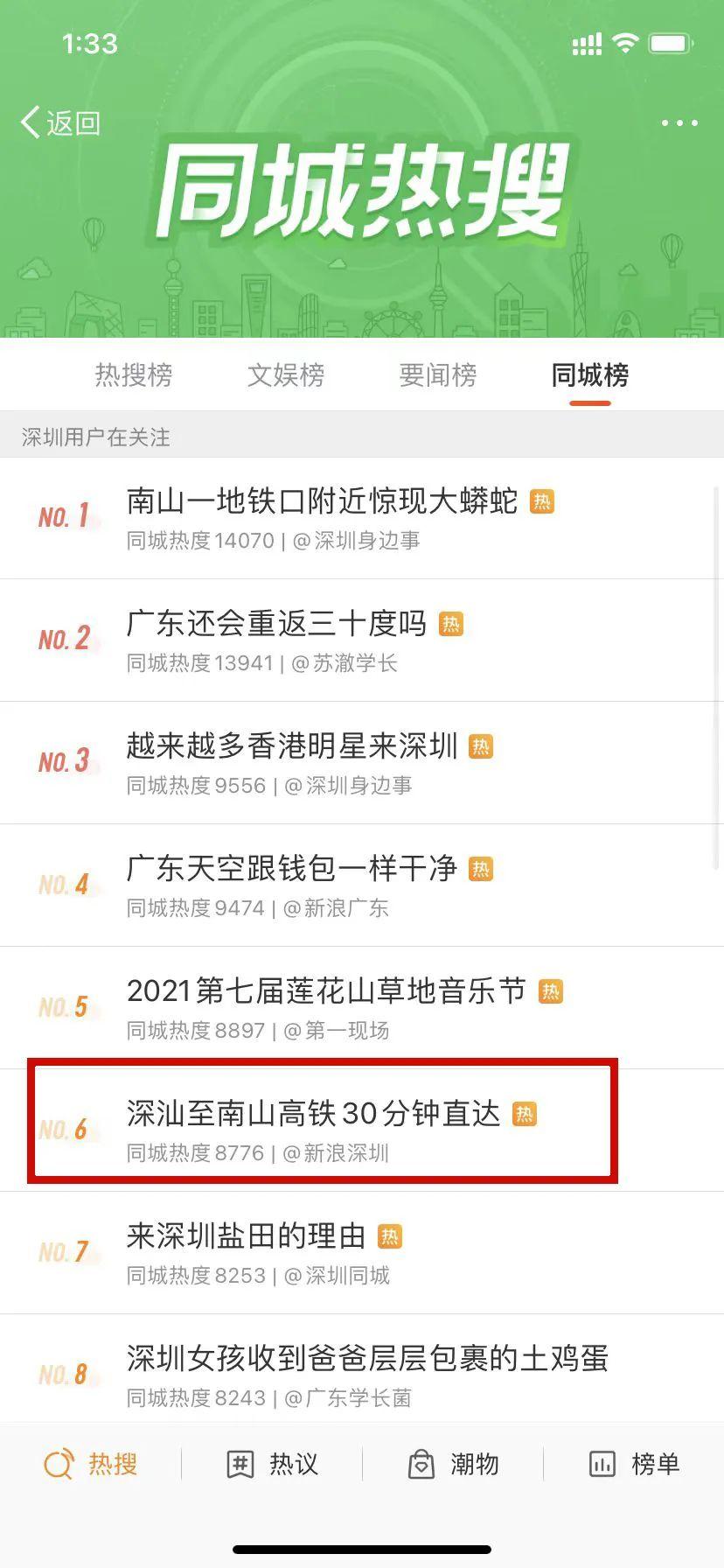Viewport: 724px width, 1568px height.
Task: Switch to the 热议 bottom tab
Action: point(272,1464)
